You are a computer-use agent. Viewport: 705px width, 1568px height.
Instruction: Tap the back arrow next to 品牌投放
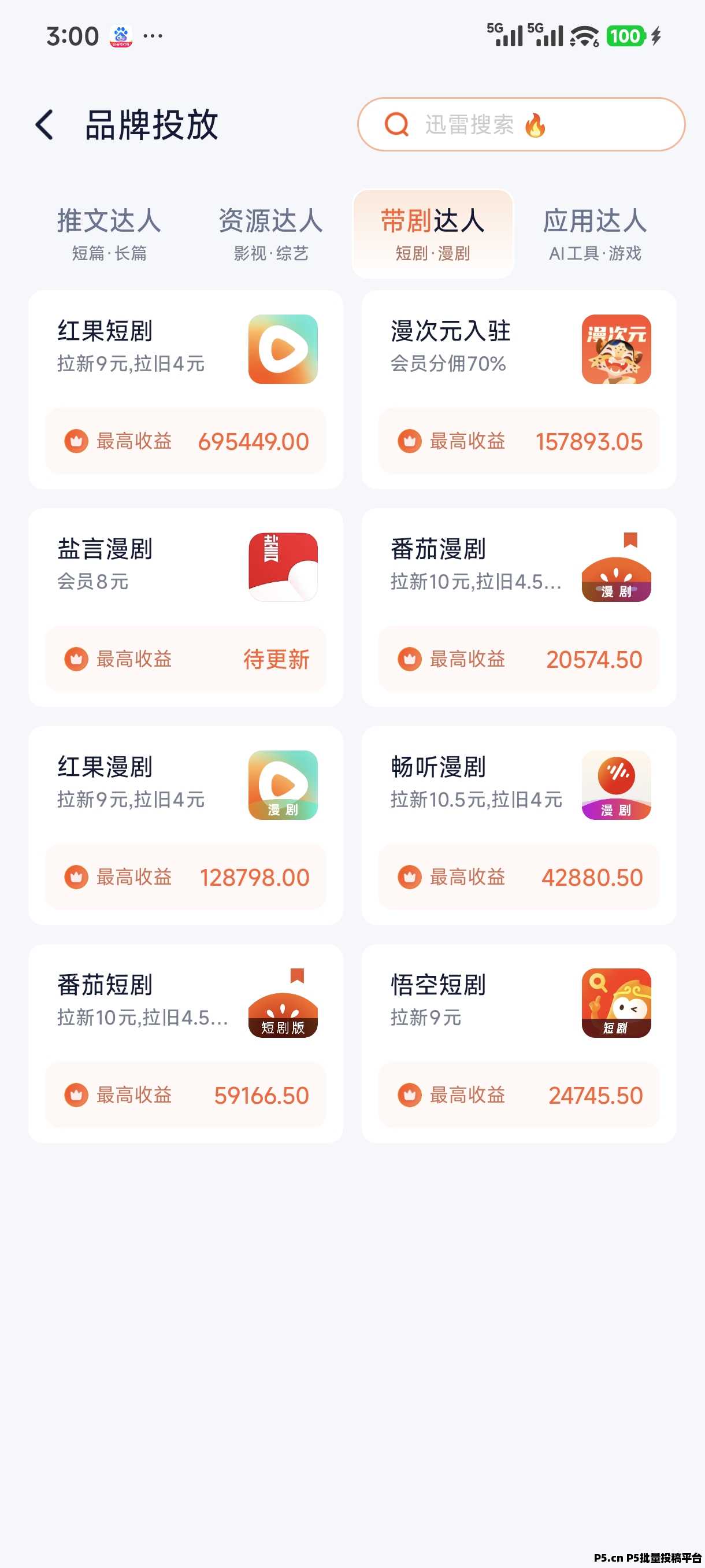(43, 125)
